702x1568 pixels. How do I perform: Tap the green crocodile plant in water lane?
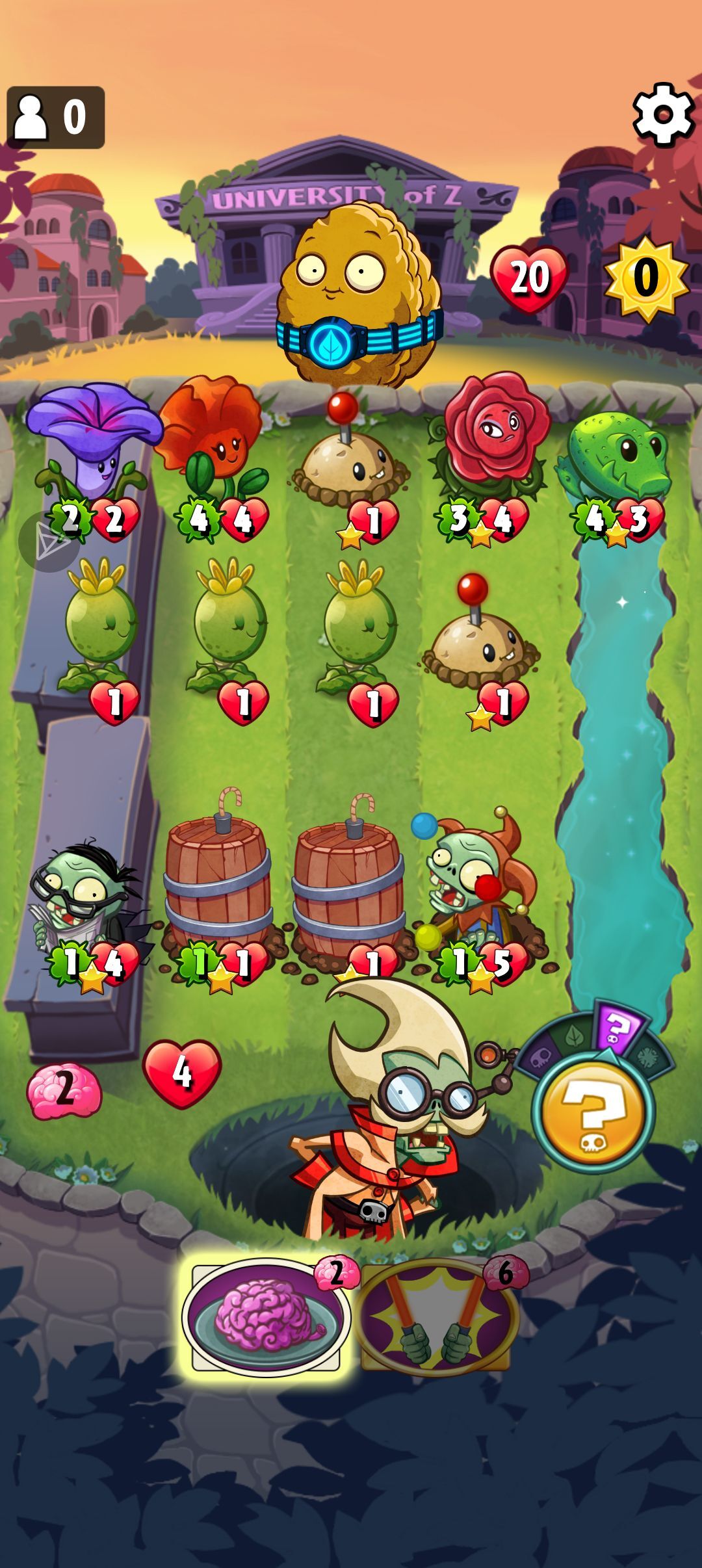click(614, 455)
